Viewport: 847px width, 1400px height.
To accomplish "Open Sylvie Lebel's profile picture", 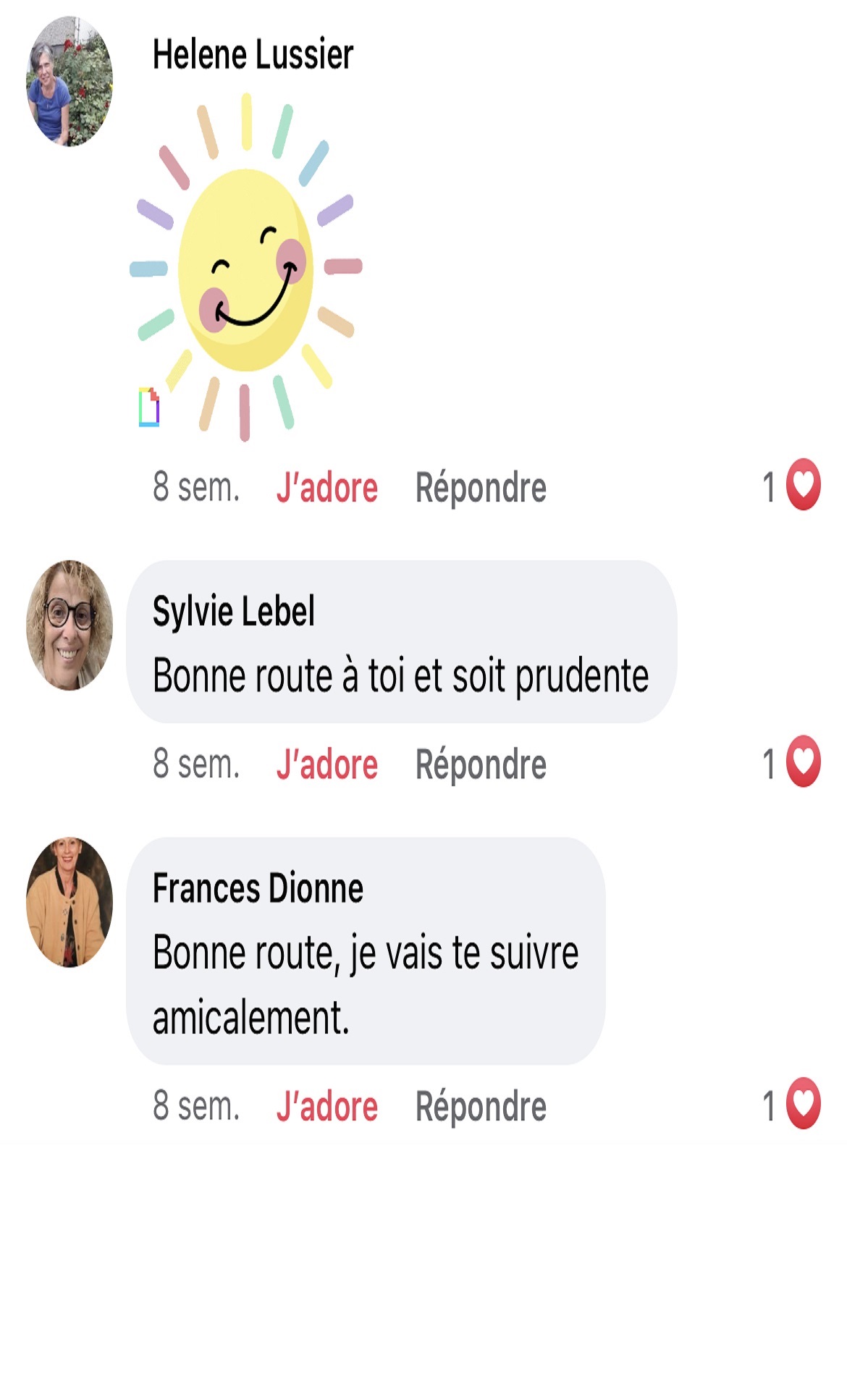I will pyautogui.click(x=69, y=625).
